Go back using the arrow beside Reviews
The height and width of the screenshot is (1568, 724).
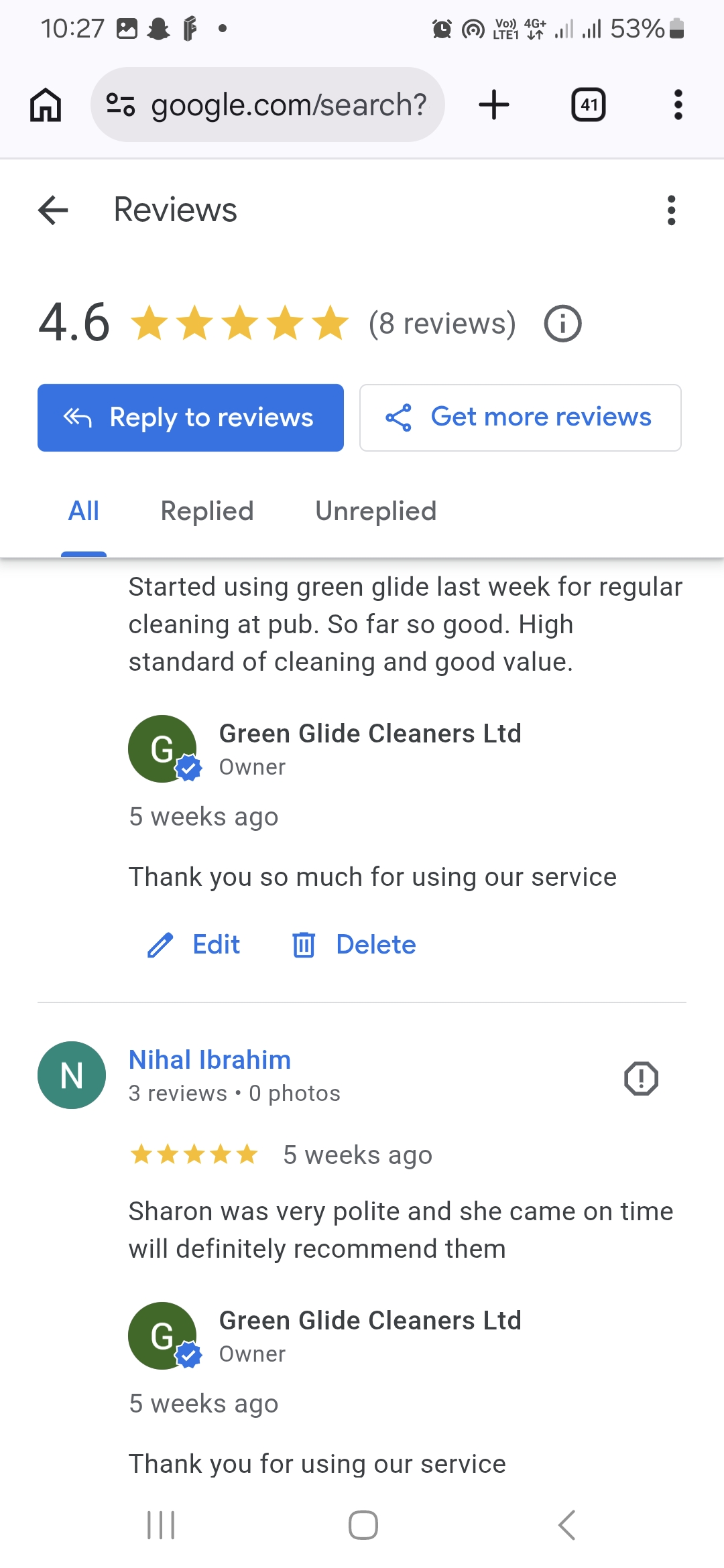[x=52, y=210]
